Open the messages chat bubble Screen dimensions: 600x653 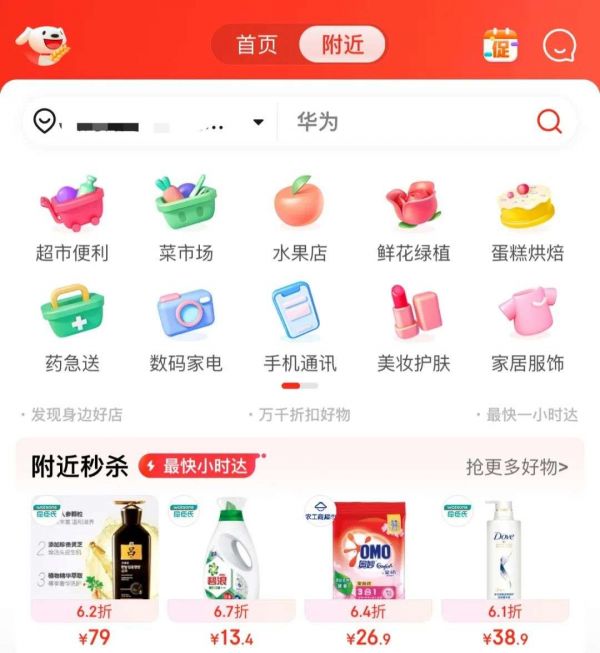pyautogui.click(x=560, y=45)
